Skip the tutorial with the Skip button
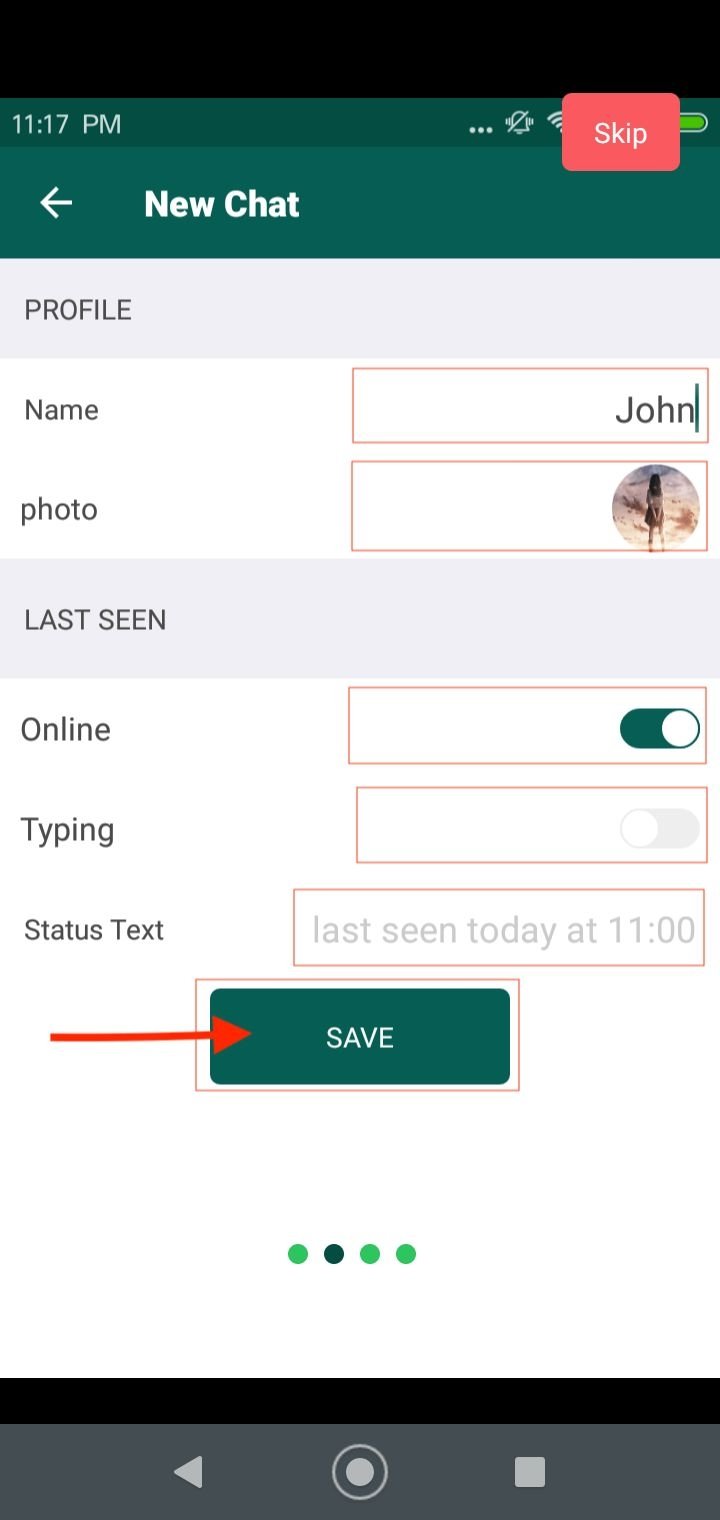Viewport: 720px width, 1520px height. pyautogui.click(x=620, y=132)
